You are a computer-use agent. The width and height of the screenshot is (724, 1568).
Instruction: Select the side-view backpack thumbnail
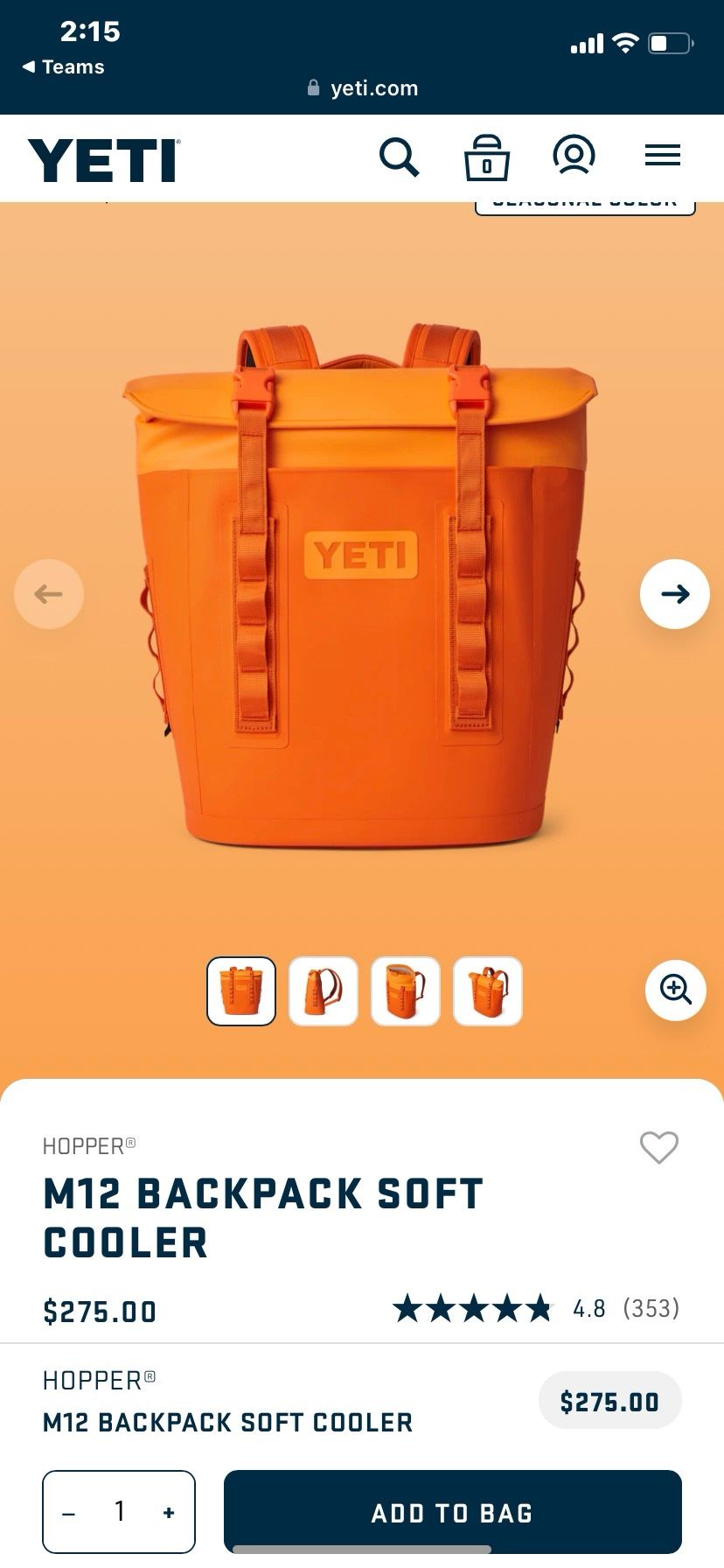(x=324, y=990)
